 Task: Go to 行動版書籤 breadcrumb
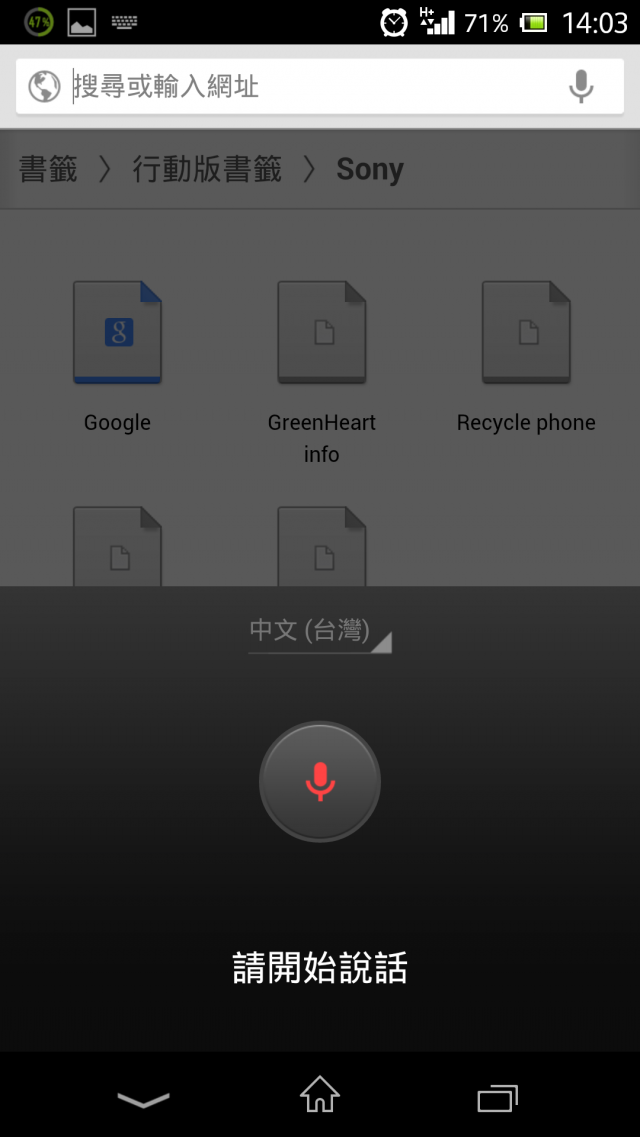click(207, 170)
